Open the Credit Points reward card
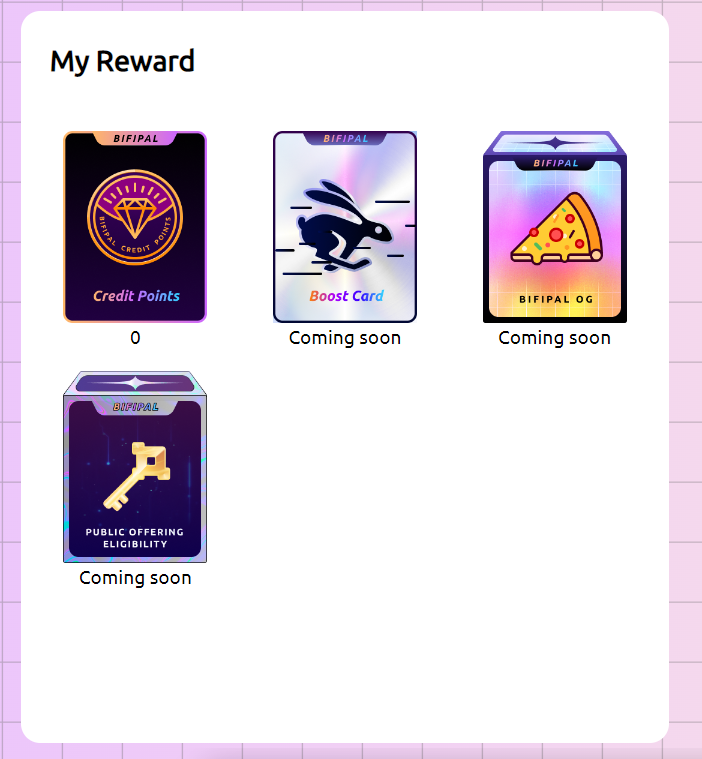This screenshot has height=759, width=702. [135, 227]
